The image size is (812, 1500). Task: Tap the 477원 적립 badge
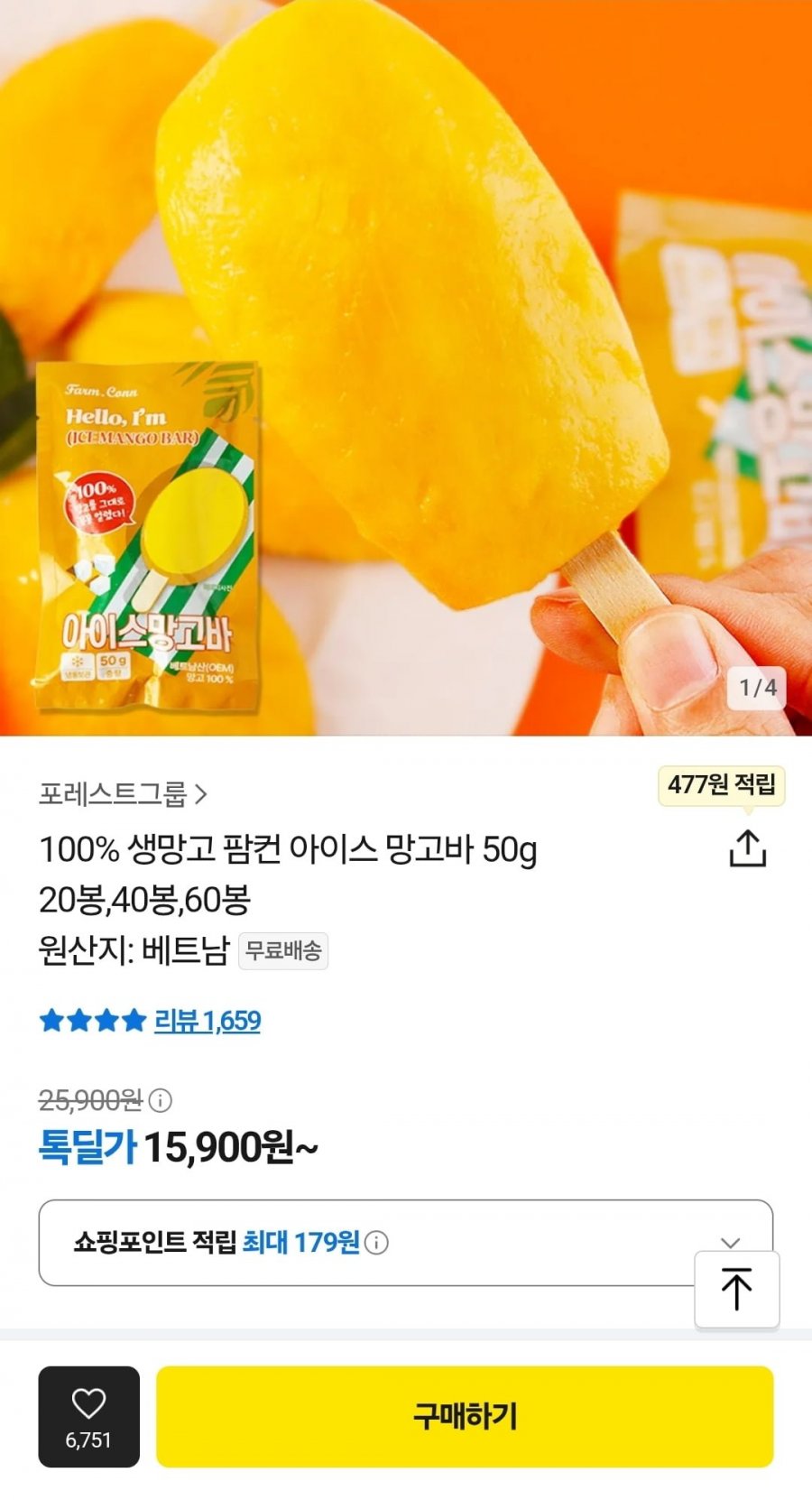pos(721,784)
